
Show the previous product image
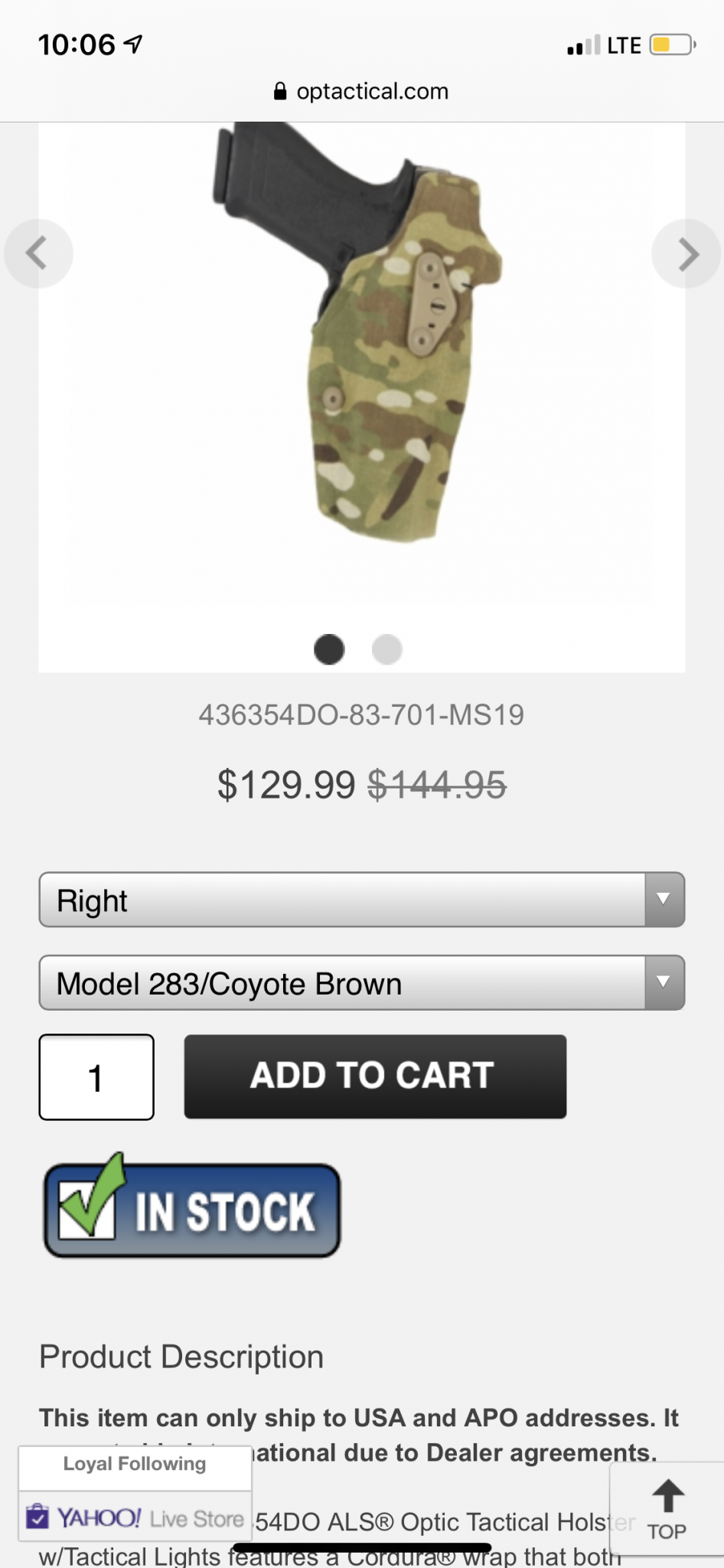click(x=38, y=253)
